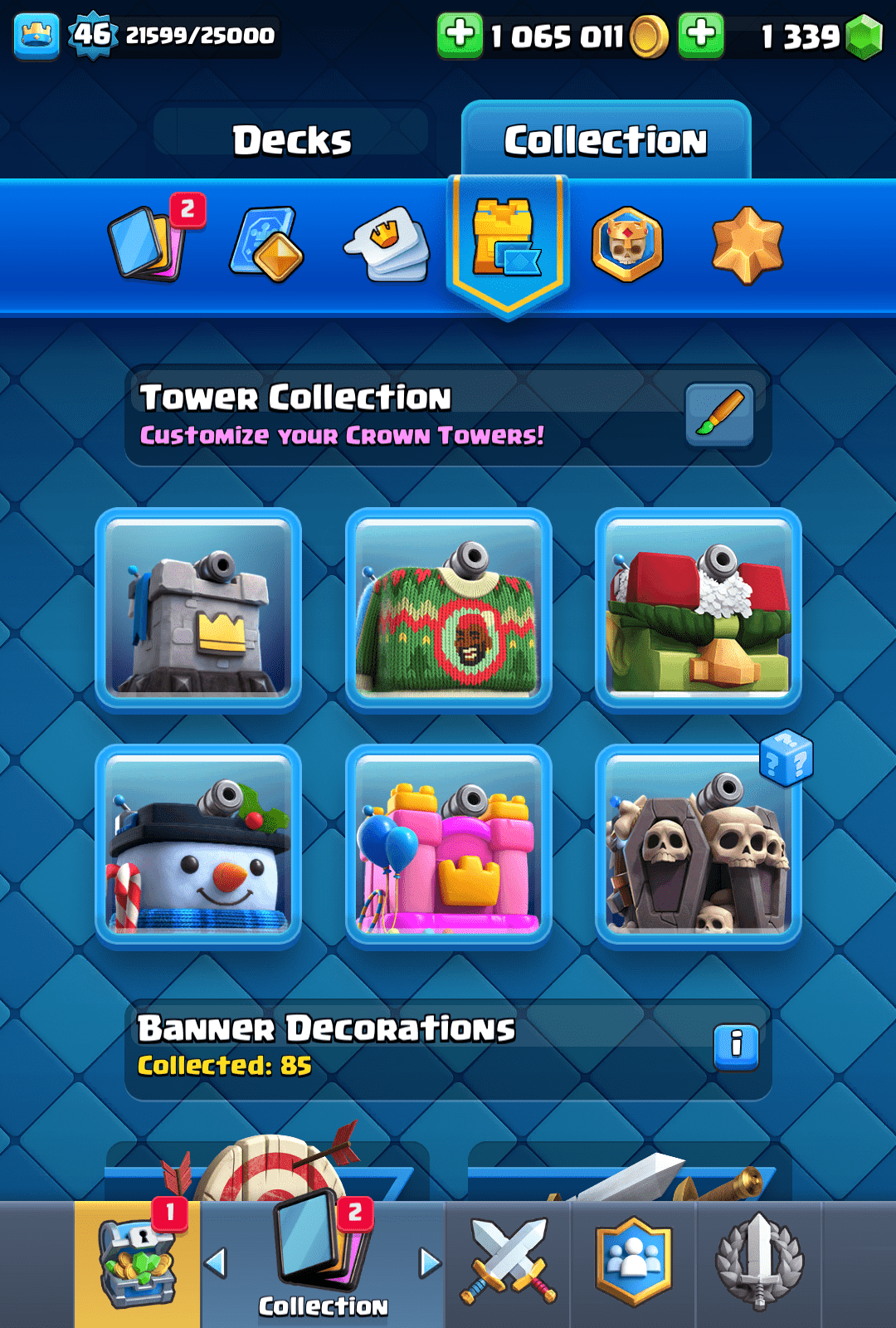This screenshot has height=1328, width=896.
Task: Select the snowman tower skin
Action: [x=198, y=846]
